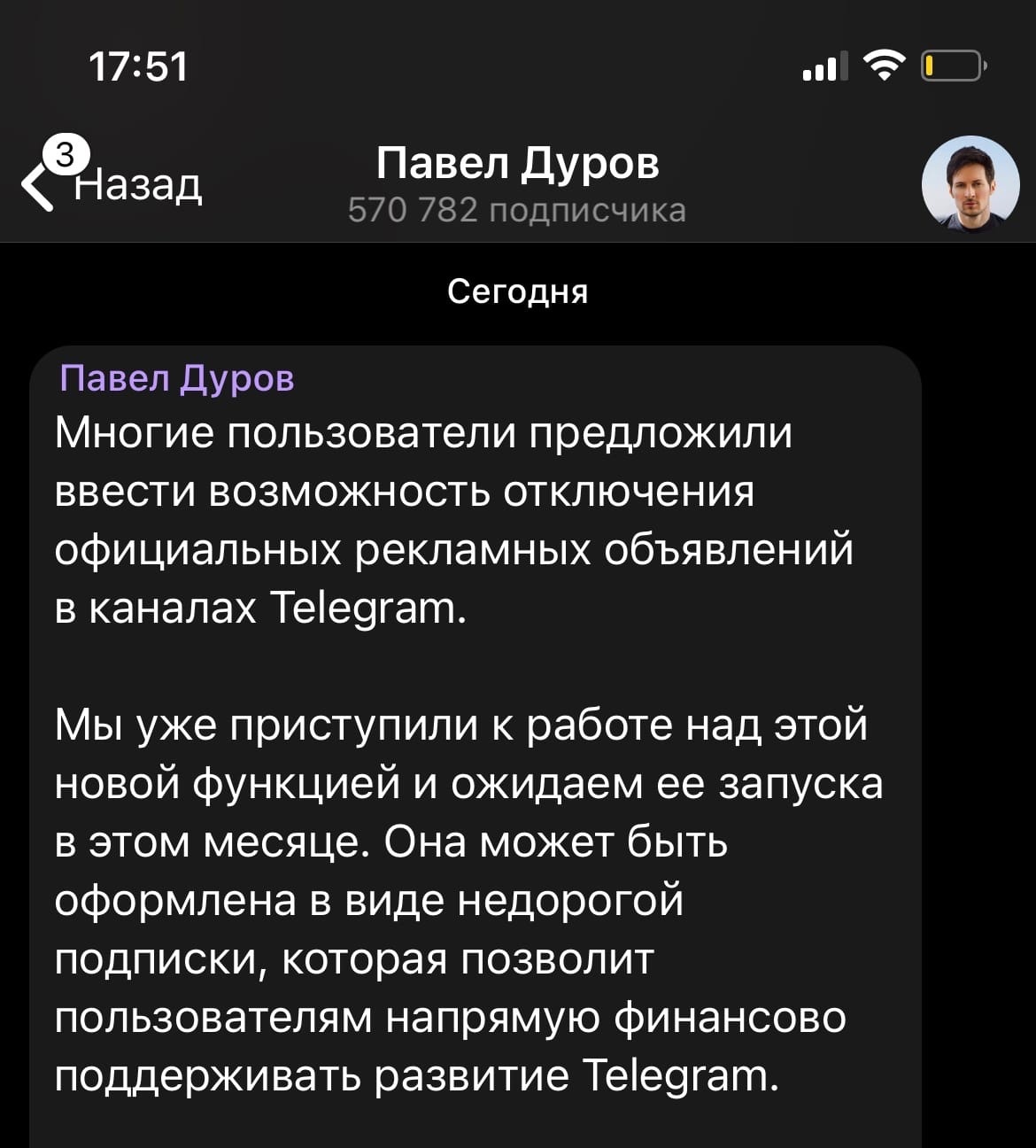Tap the Павел Дуров sender name in the message
The width and height of the screenshot is (1036, 1148).
tap(177, 378)
